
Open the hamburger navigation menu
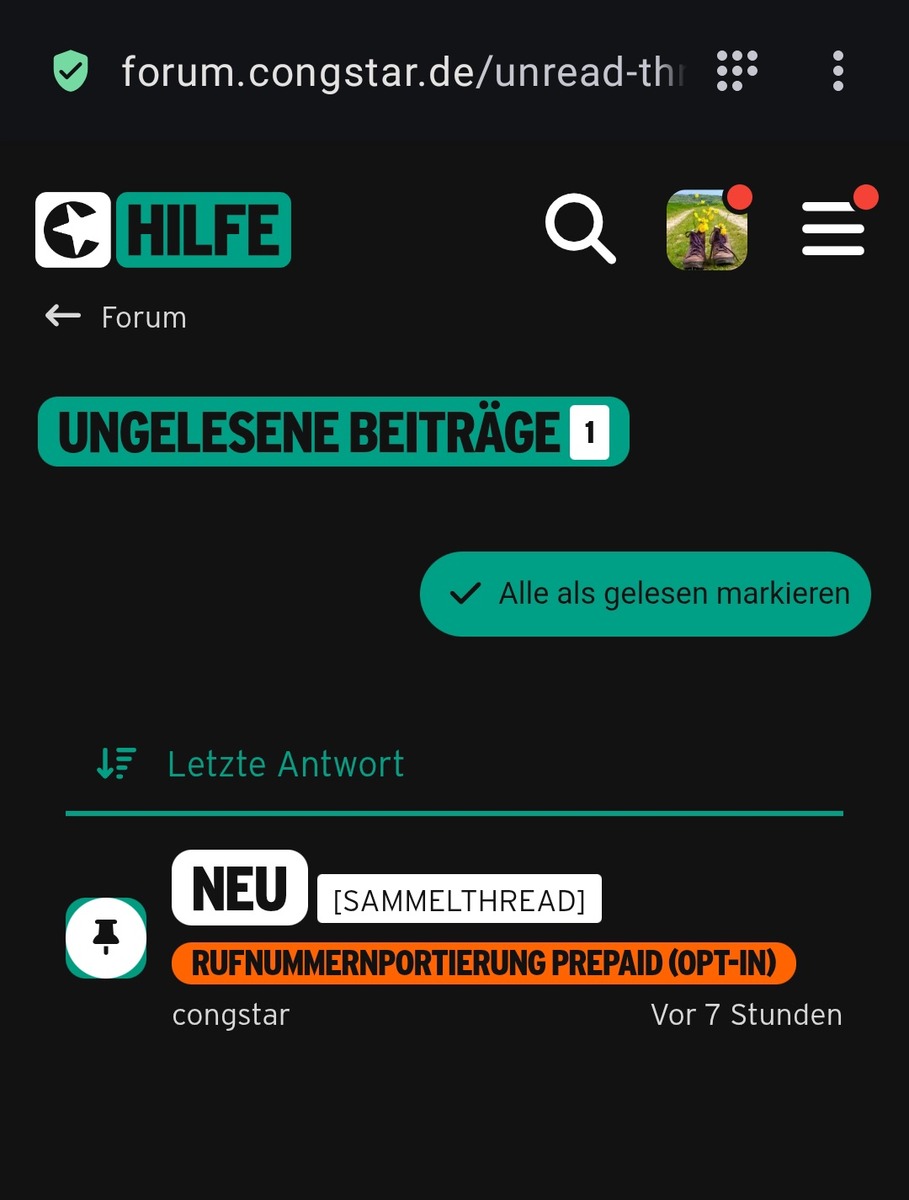[x=833, y=229]
